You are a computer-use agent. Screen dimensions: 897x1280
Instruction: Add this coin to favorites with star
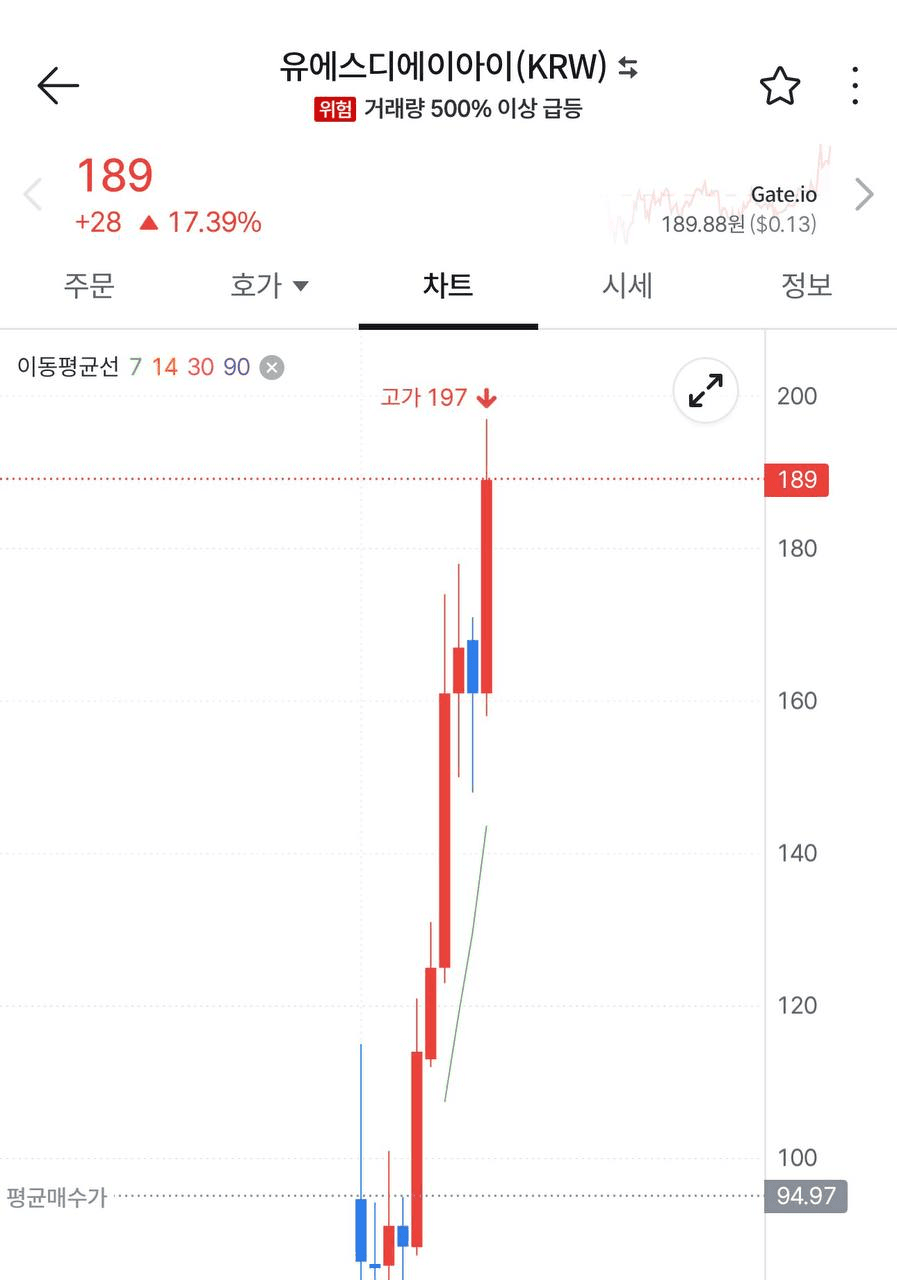click(780, 86)
